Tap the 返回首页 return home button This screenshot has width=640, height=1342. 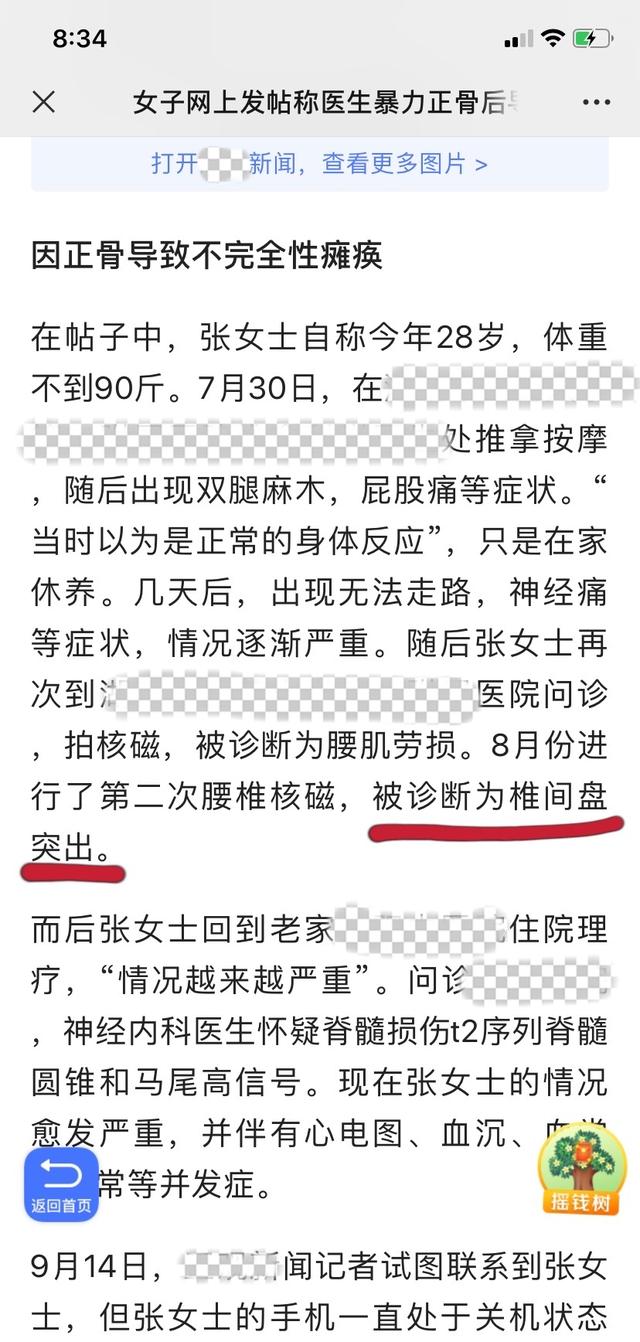(61, 1184)
